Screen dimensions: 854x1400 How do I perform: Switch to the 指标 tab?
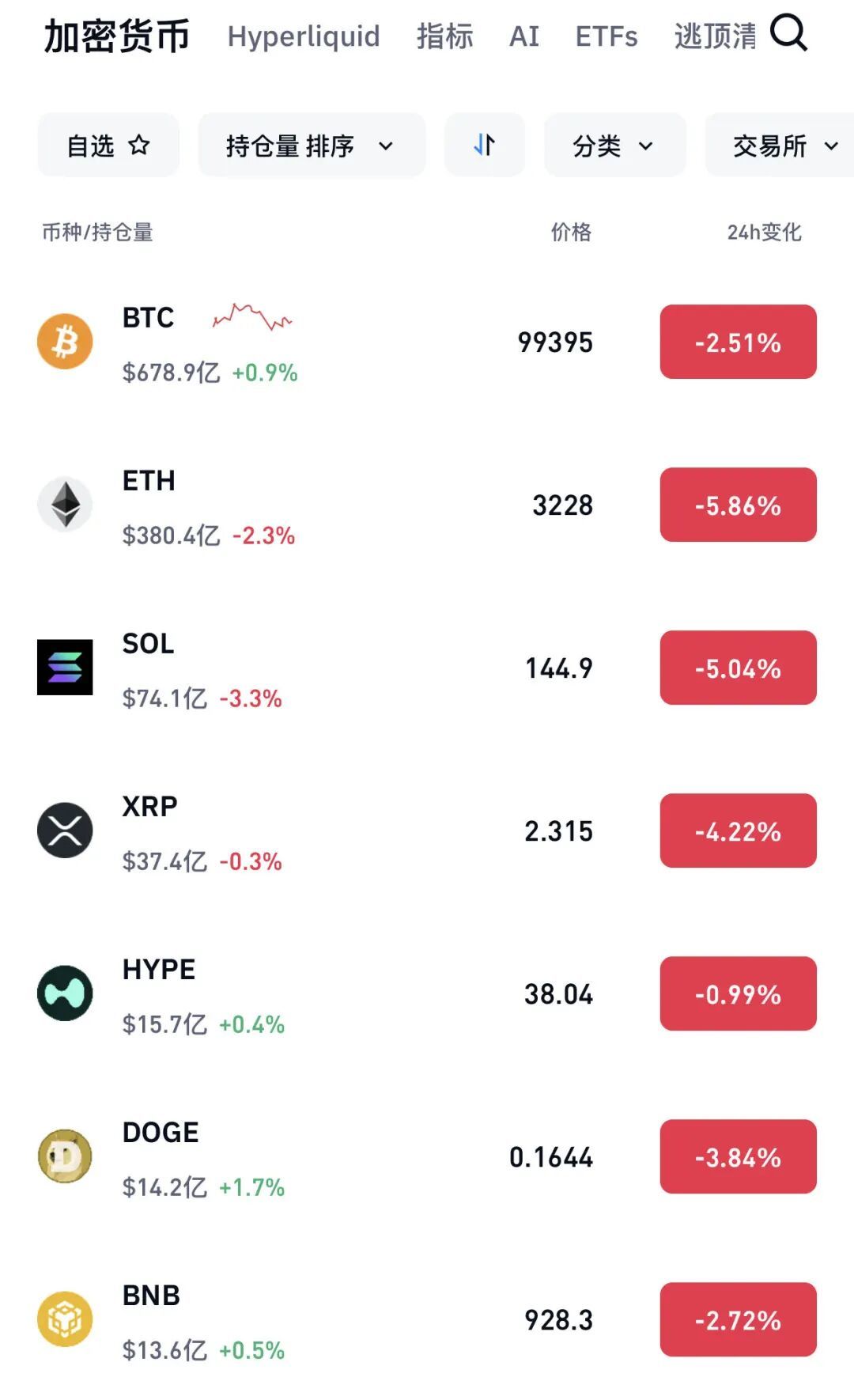(444, 36)
